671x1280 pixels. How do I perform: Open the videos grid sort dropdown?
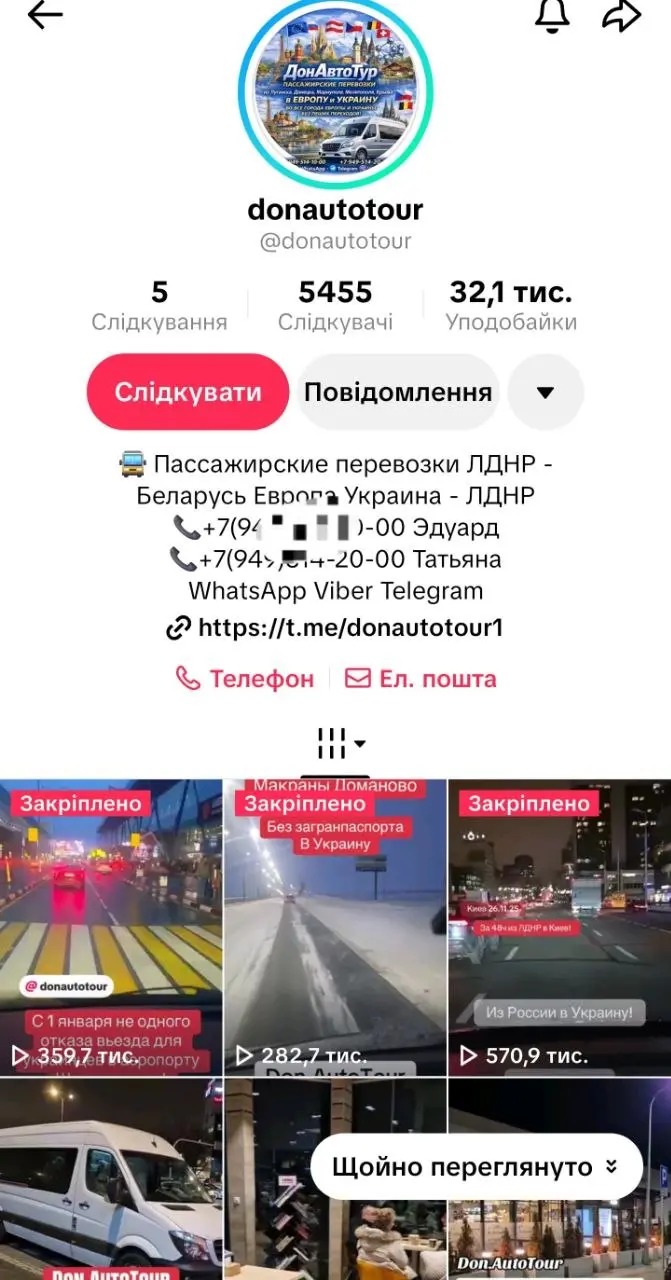click(x=340, y=743)
